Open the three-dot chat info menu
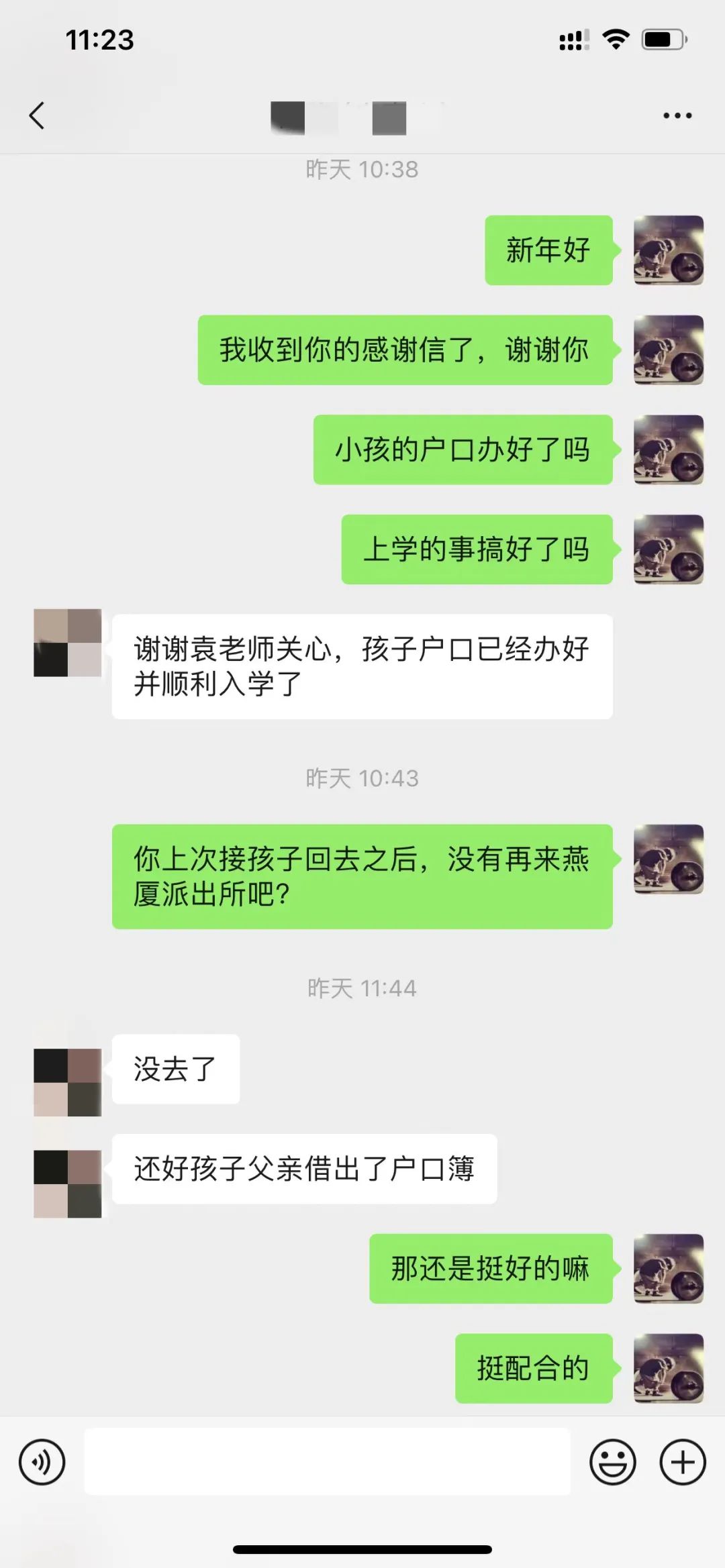 (x=677, y=115)
